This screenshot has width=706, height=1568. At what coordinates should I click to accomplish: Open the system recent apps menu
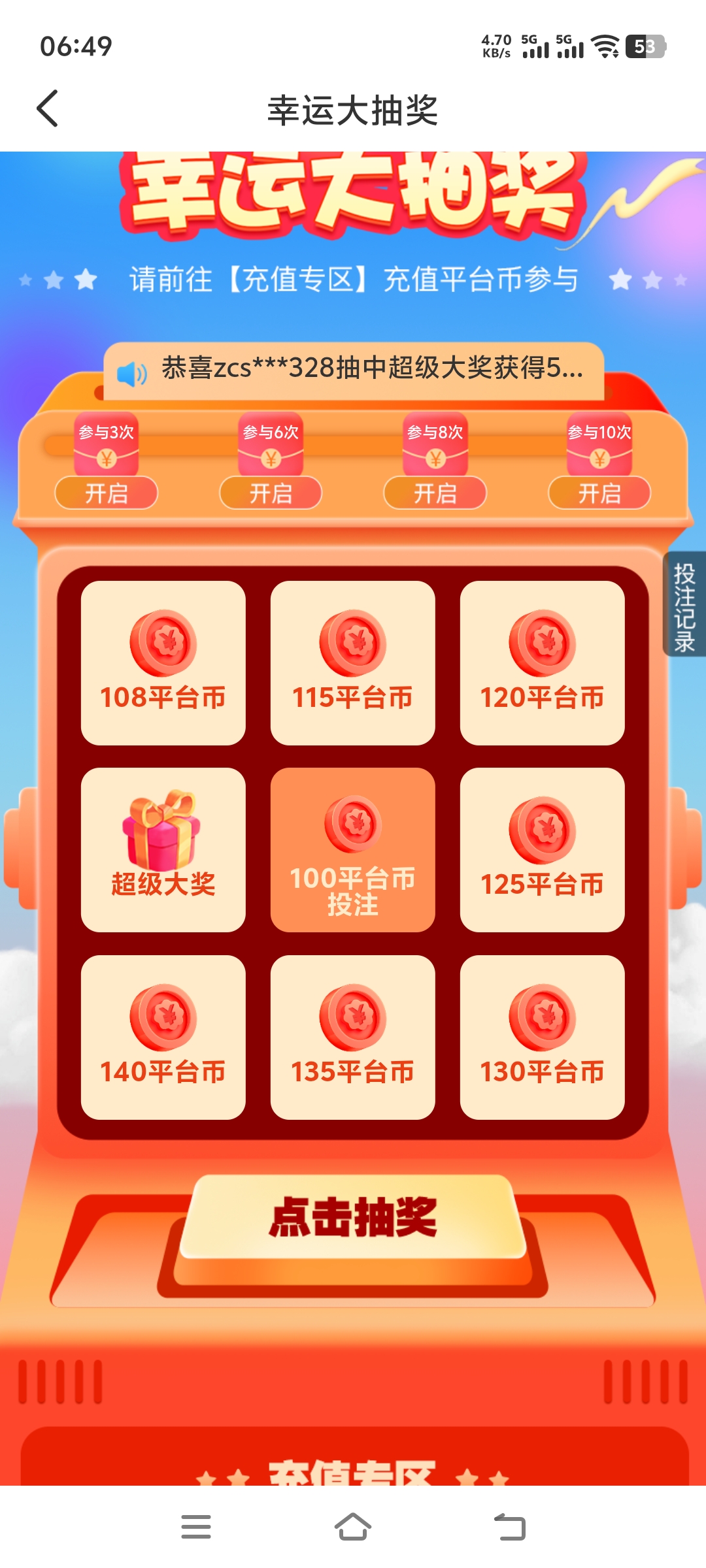click(196, 1527)
